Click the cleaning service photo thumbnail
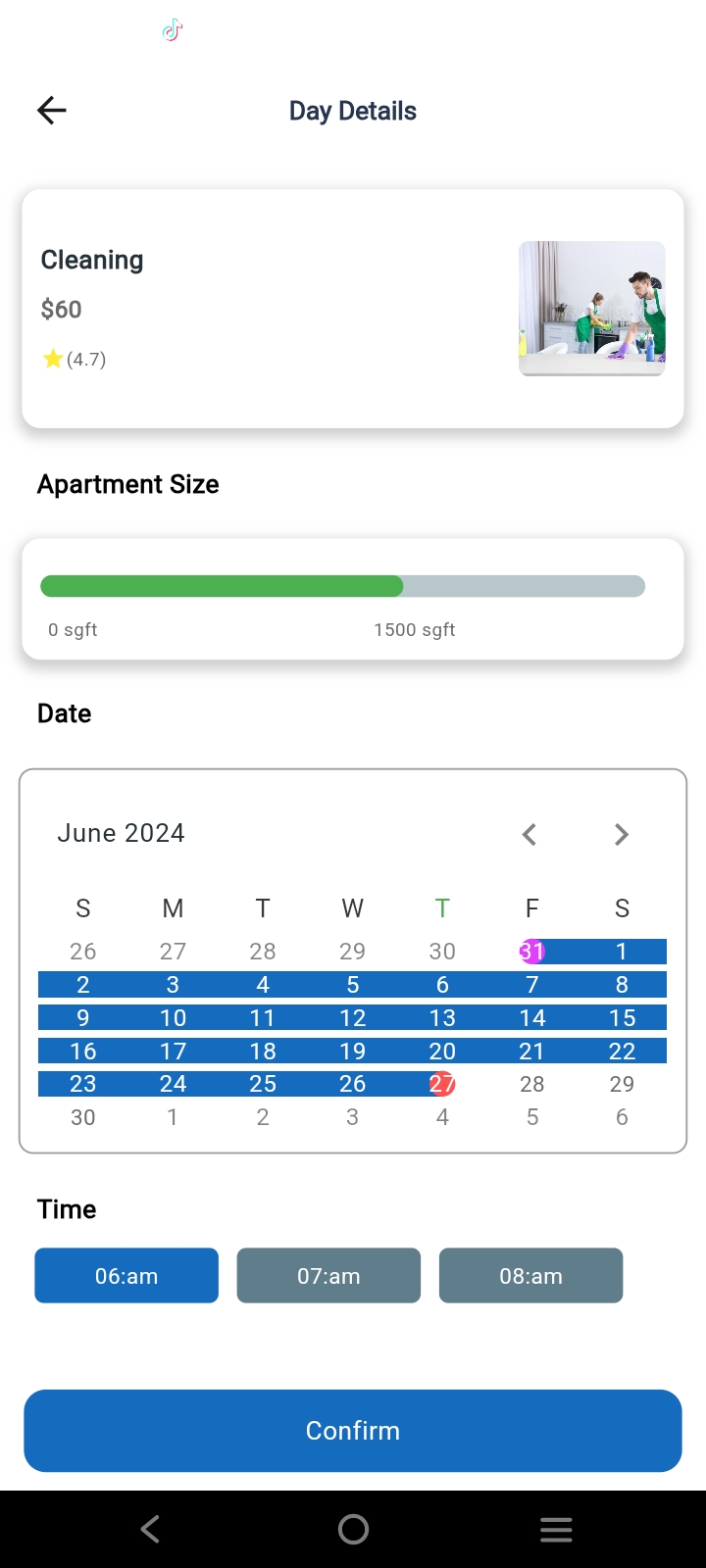The image size is (706, 1568). 592,309
